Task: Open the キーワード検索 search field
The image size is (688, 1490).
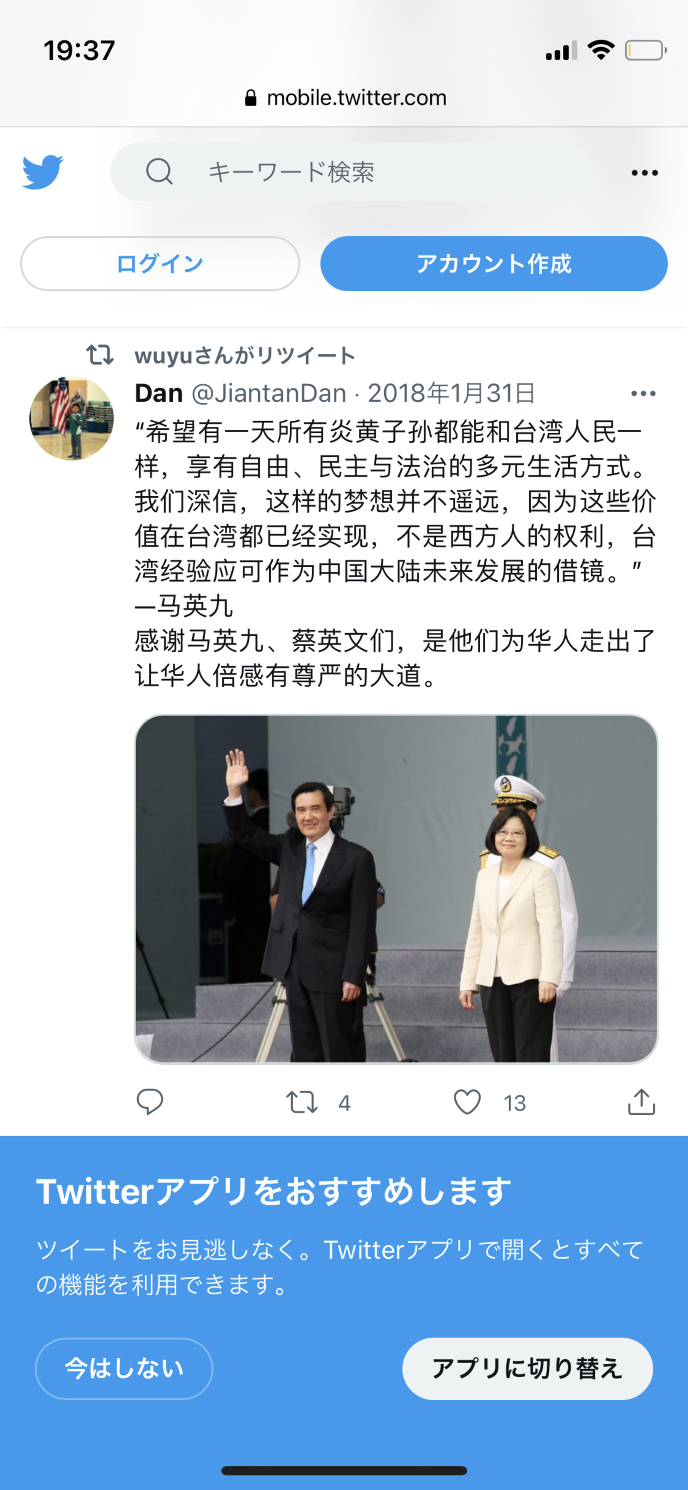Action: pos(360,172)
